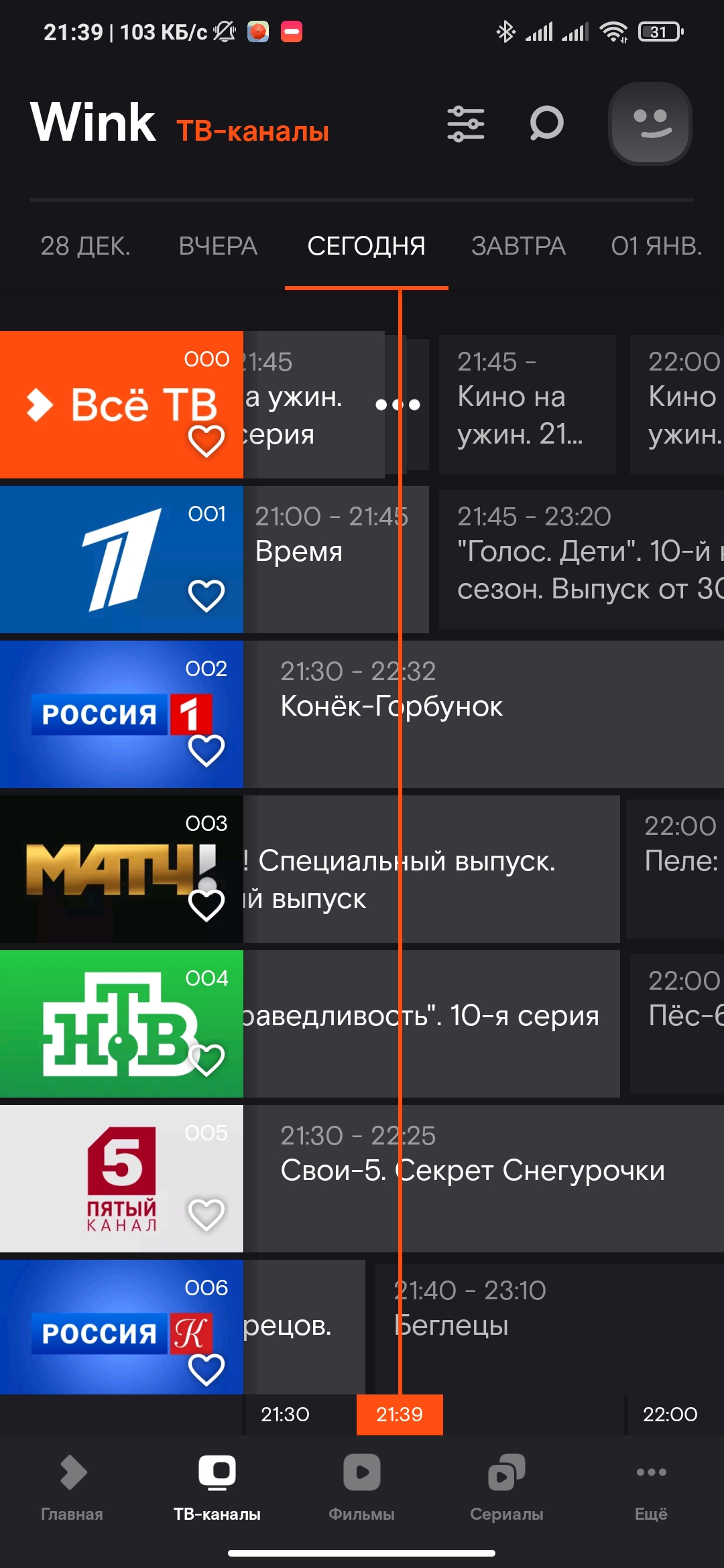Image resolution: width=724 pixels, height=1568 pixels.
Task: Select the 01 ЯНВ. date tab
Action: [656, 246]
